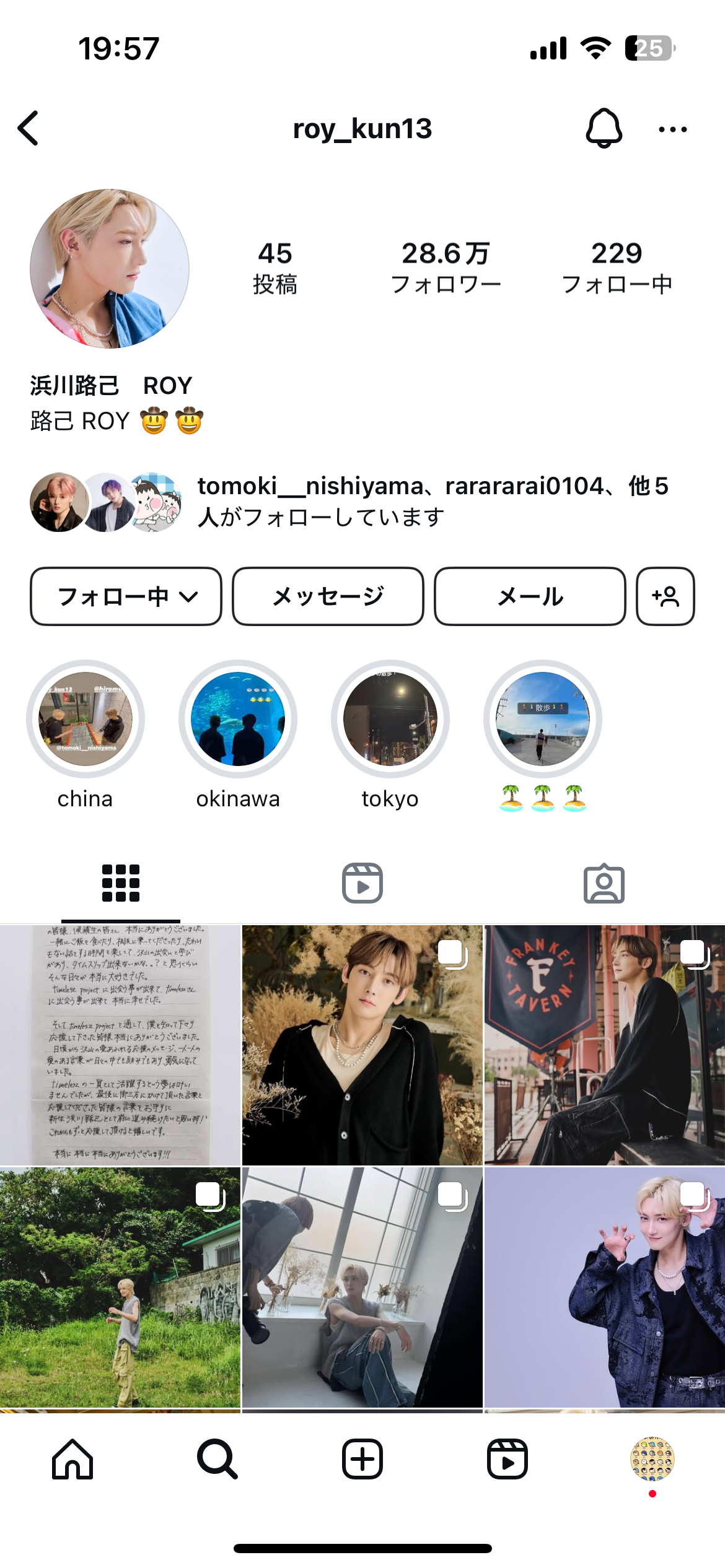Viewport: 725px width, 1568px height.
Task: Open the palm tree emoji highlight
Action: 543,719
